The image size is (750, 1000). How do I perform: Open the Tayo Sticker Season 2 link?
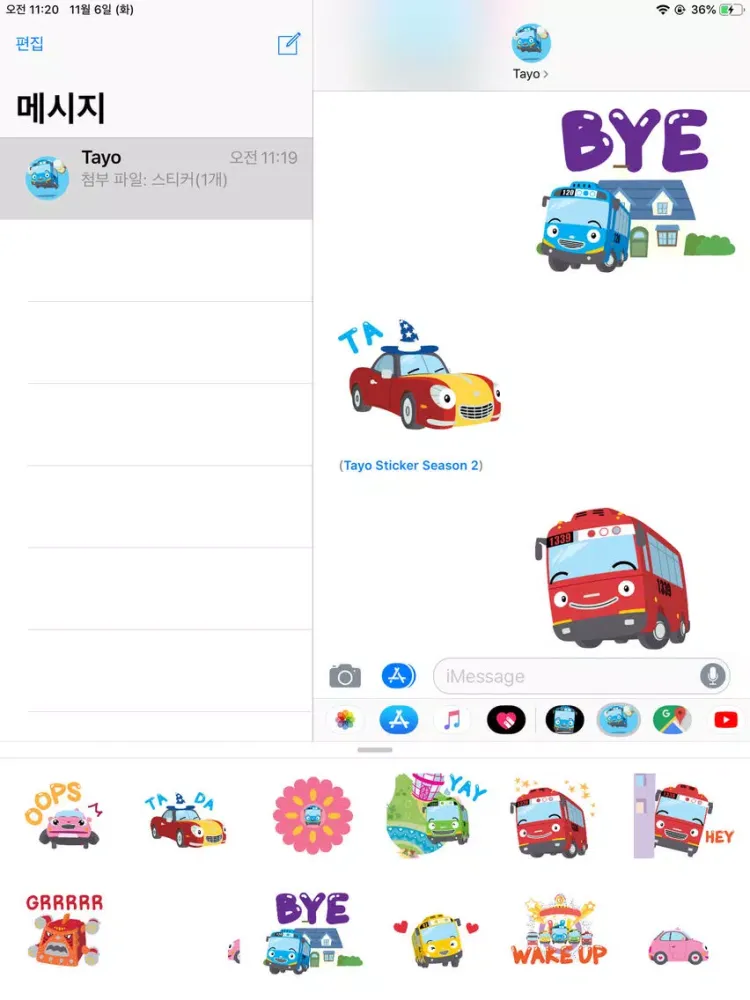tap(412, 465)
